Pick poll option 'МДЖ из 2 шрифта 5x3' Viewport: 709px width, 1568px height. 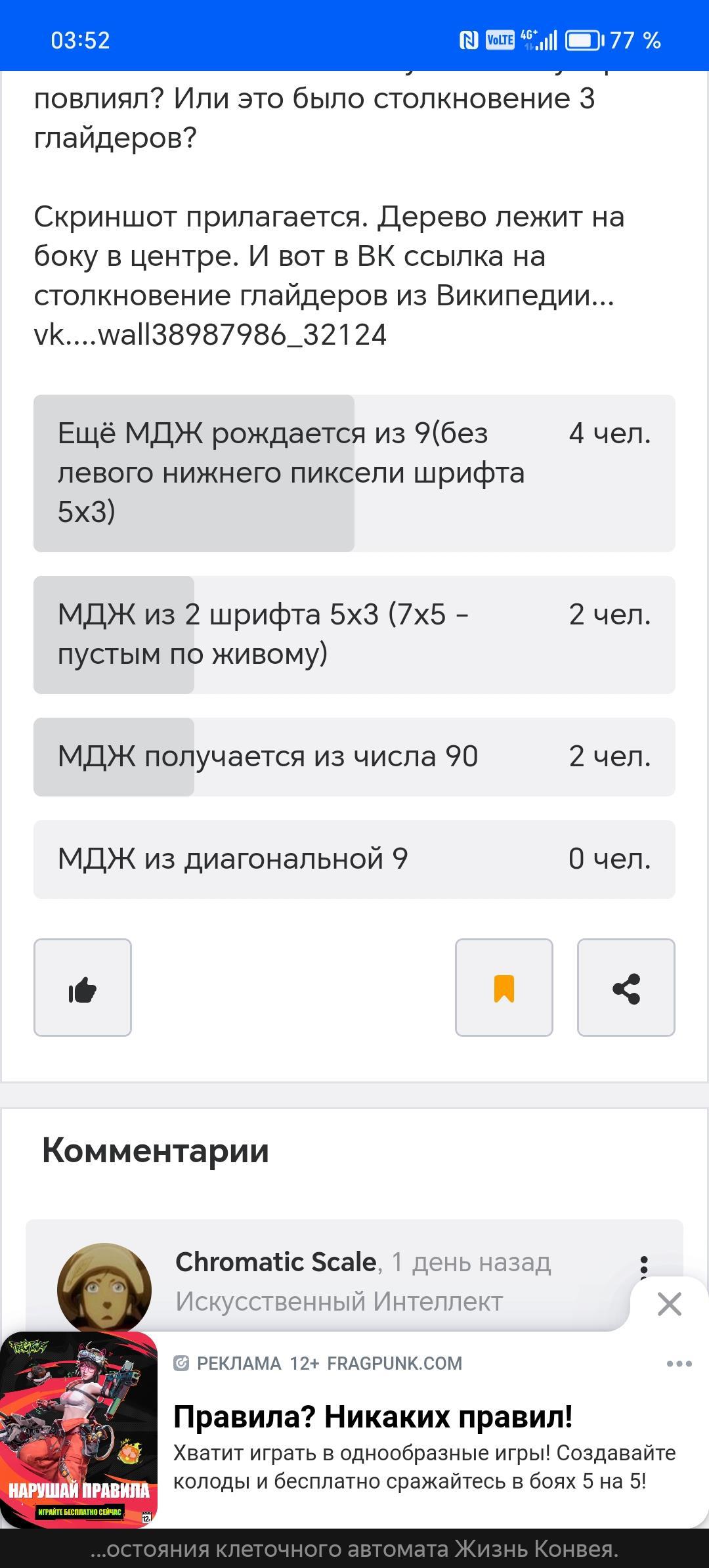click(x=354, y=634)
